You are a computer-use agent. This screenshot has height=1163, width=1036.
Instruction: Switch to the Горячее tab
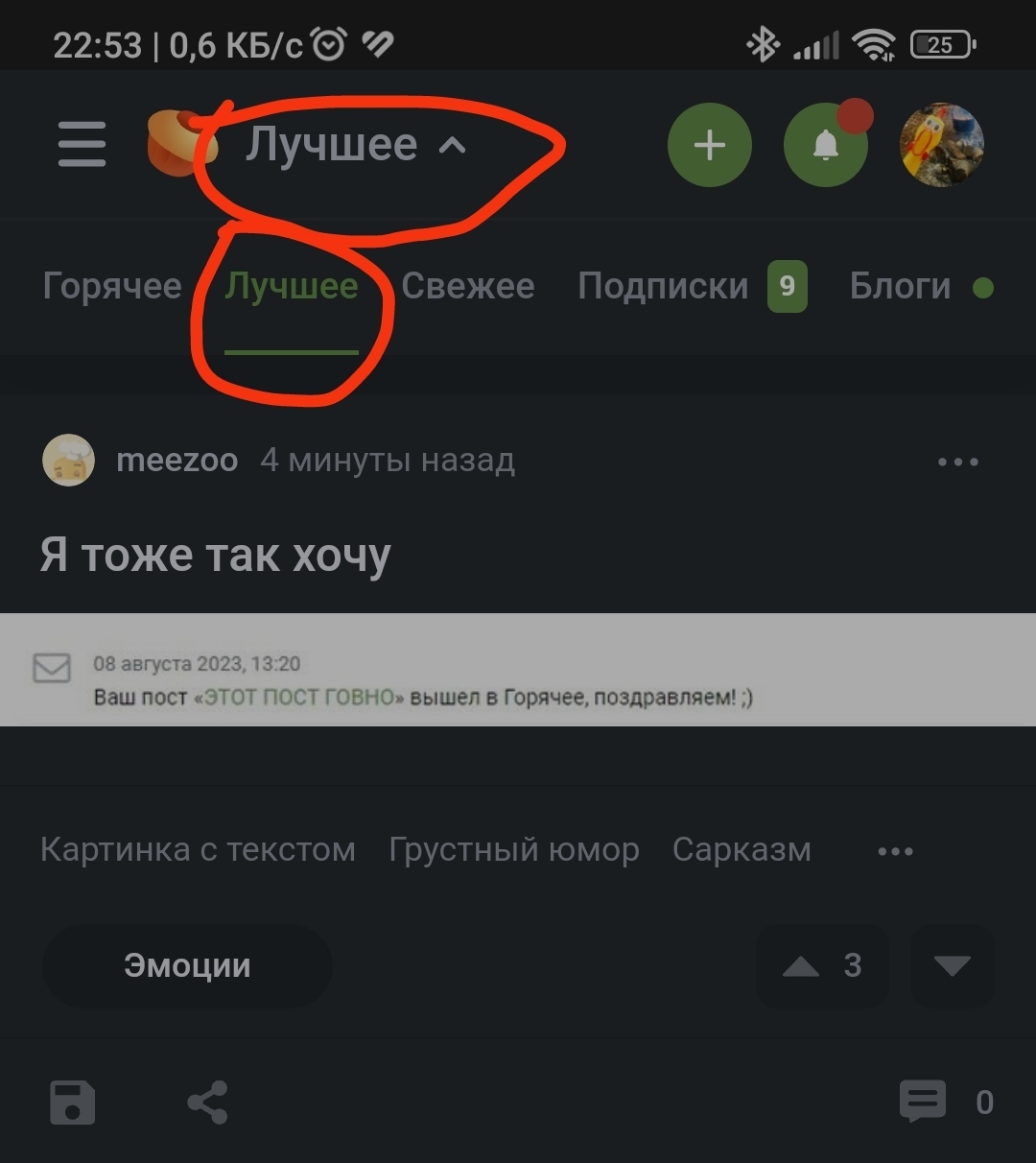[x=112, y=286]
